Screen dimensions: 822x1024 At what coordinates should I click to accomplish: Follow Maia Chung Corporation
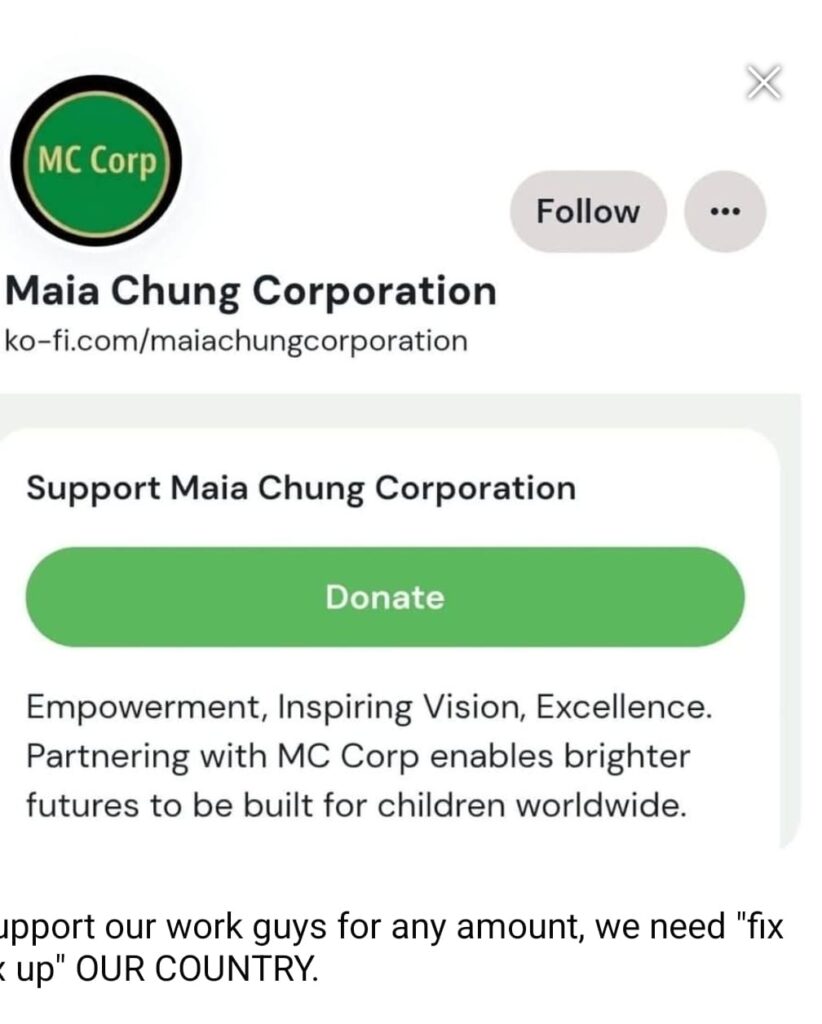[x=587, y=212]
